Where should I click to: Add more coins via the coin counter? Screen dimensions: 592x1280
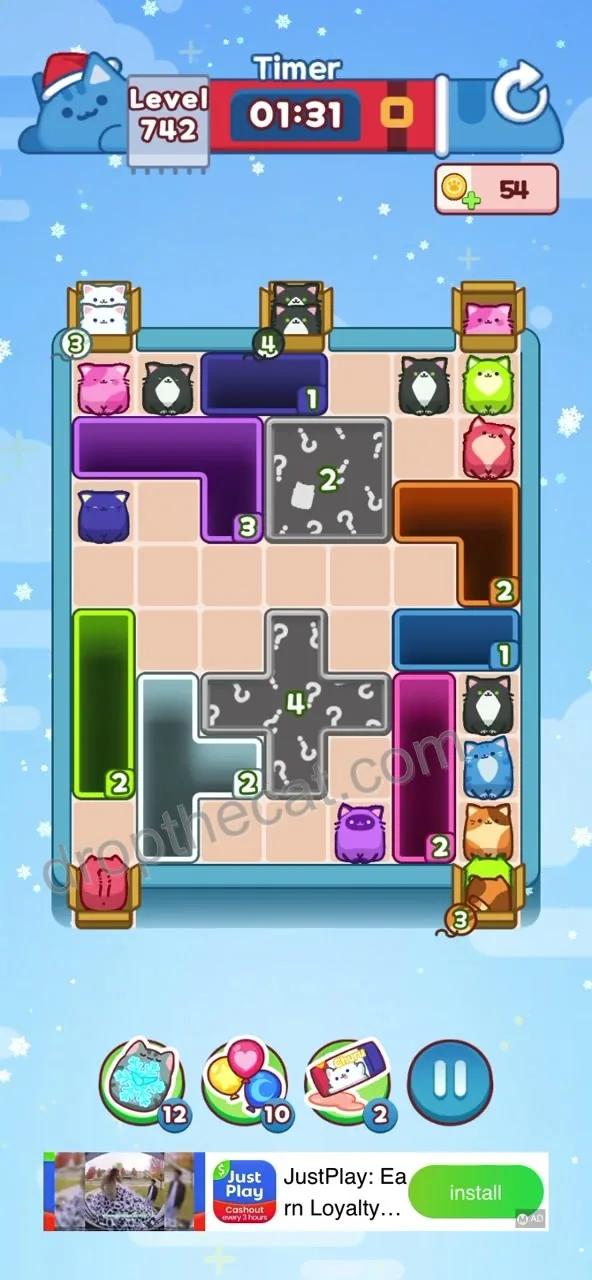click(496, 189)
